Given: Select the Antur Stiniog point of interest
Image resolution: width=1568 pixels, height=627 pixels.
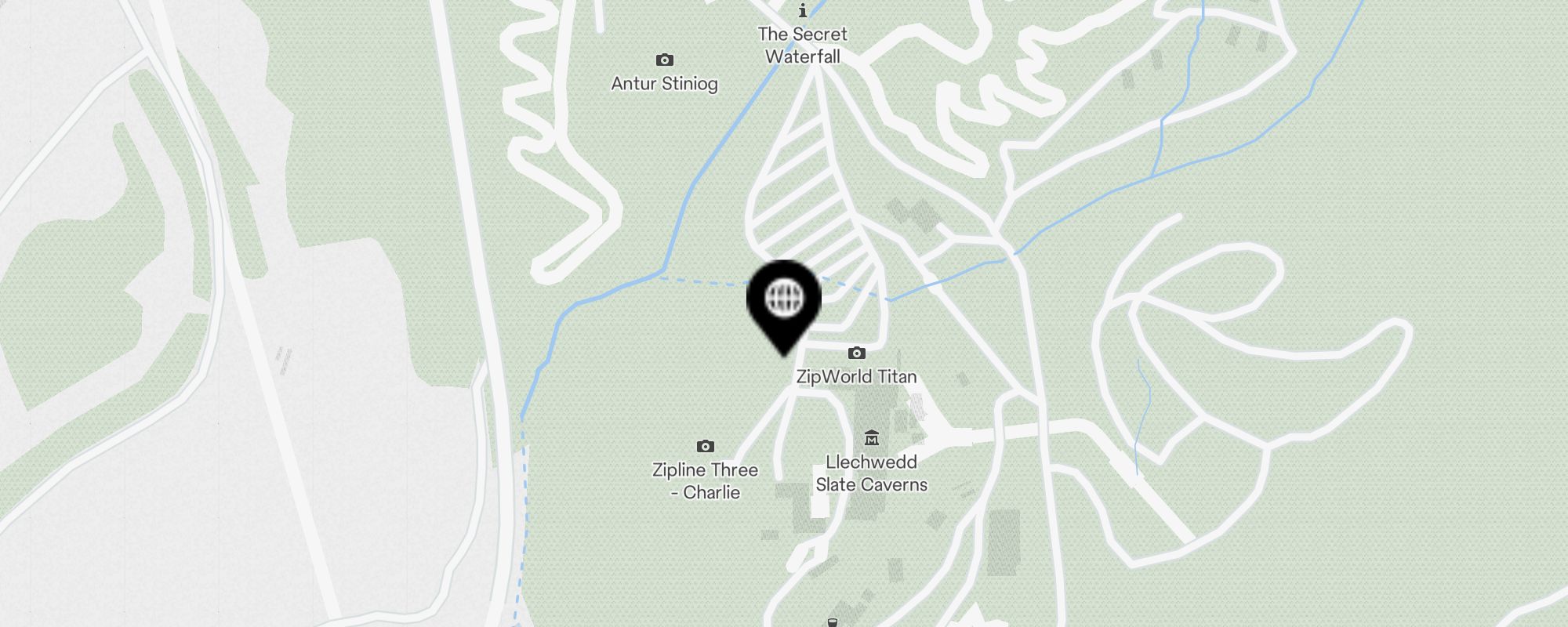Looking at the screenshot, I should (x=664, y=60).
